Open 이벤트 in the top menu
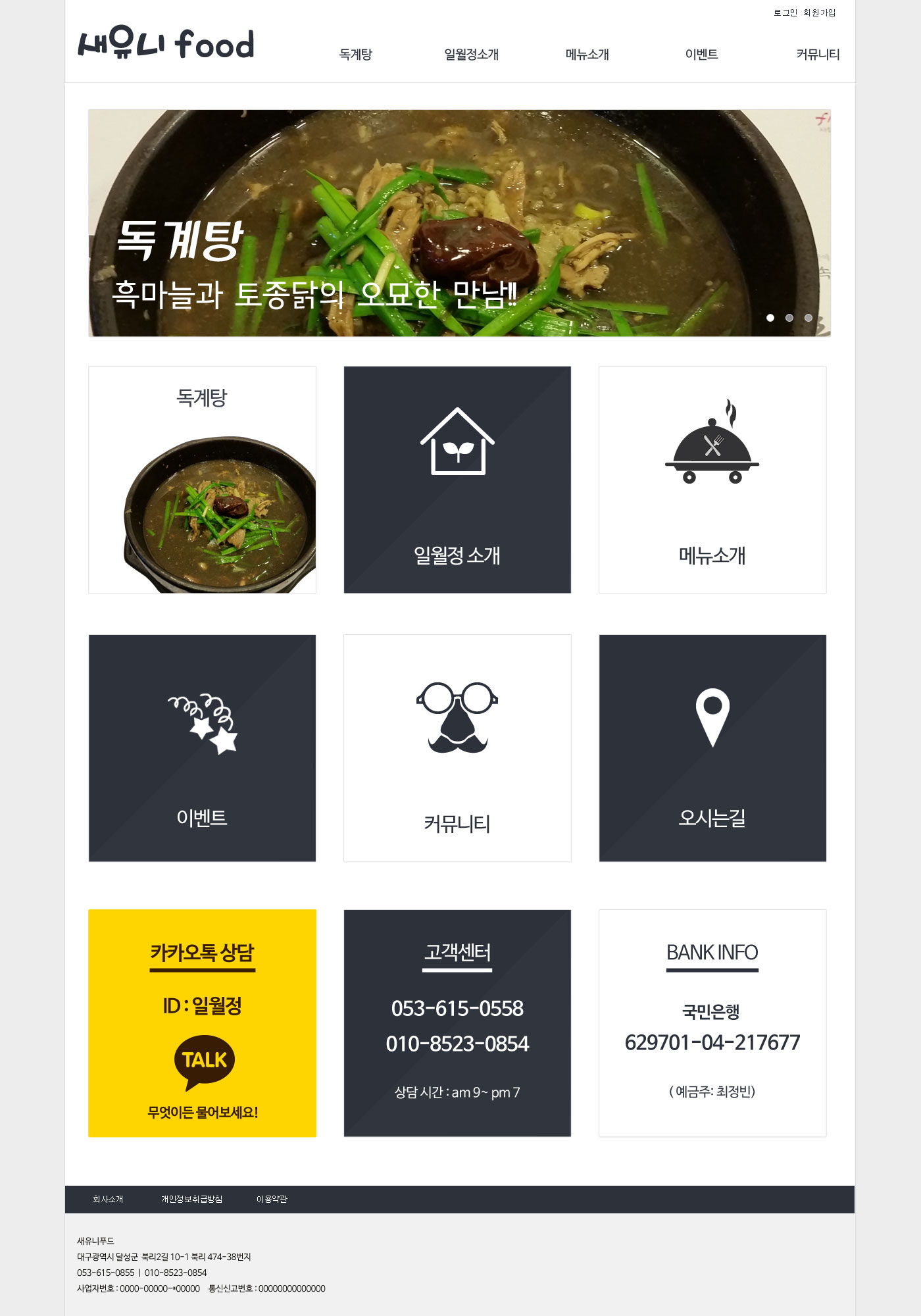The image size is (921, 1316). [701, 55]
